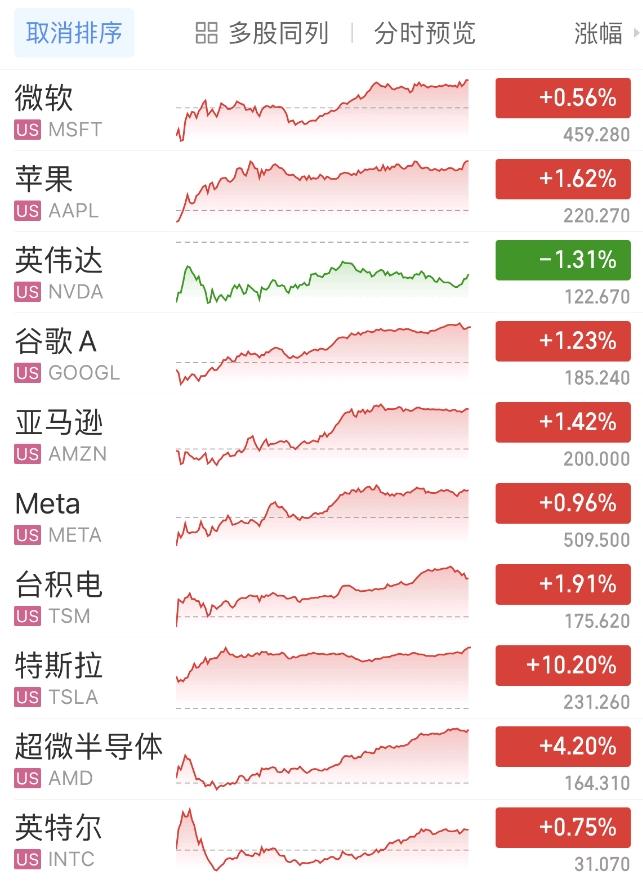Tap 取消排序 to cancel sorting

(74, 33)
